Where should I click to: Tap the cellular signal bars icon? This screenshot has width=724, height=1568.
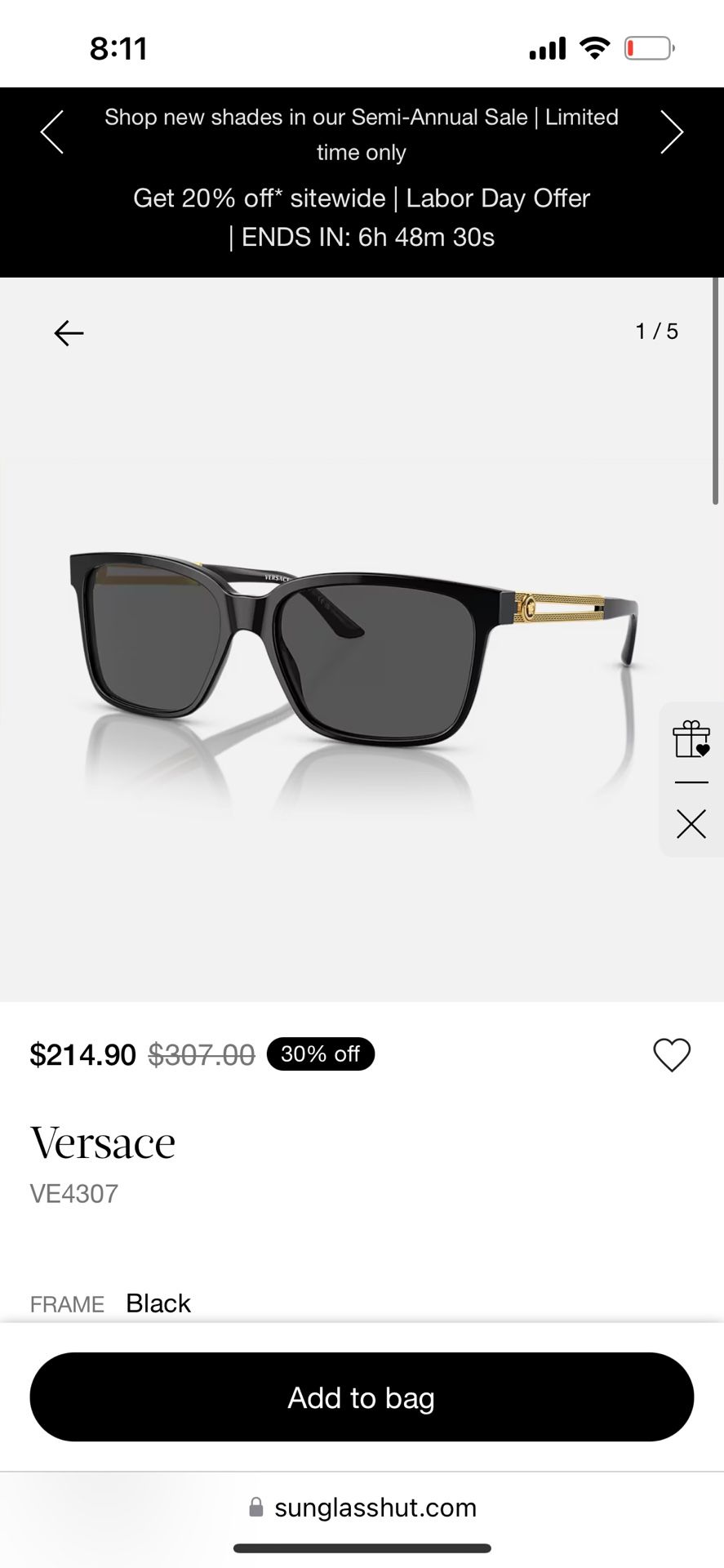(547, 48)
